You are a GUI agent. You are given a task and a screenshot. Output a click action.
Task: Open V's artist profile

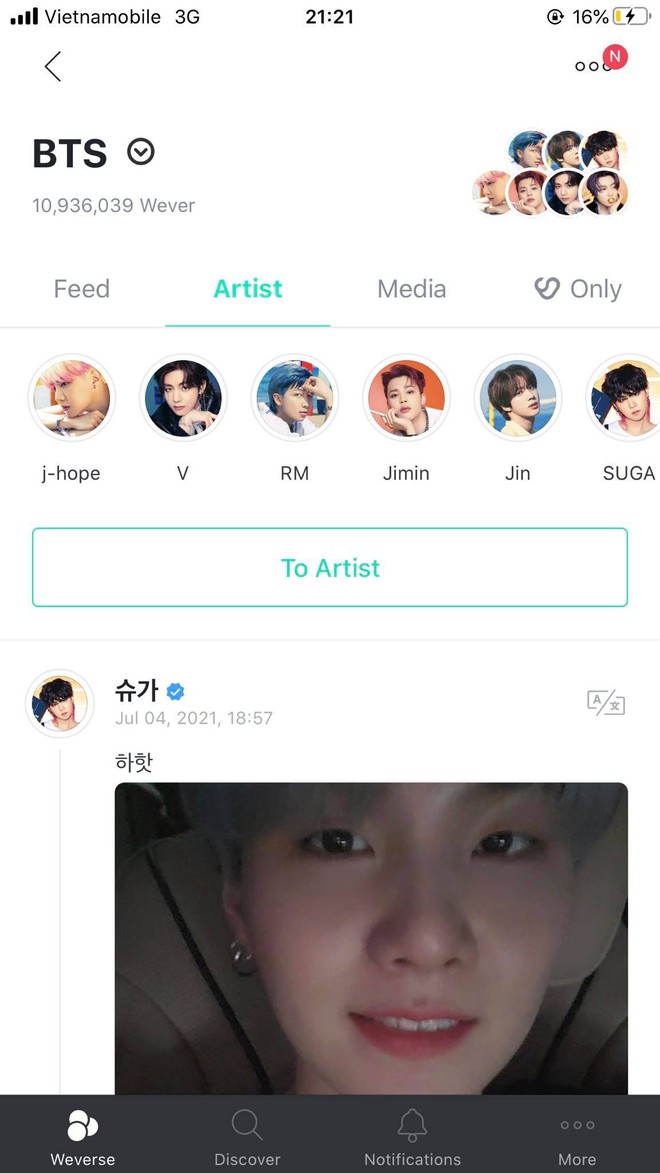pos(183,419)
